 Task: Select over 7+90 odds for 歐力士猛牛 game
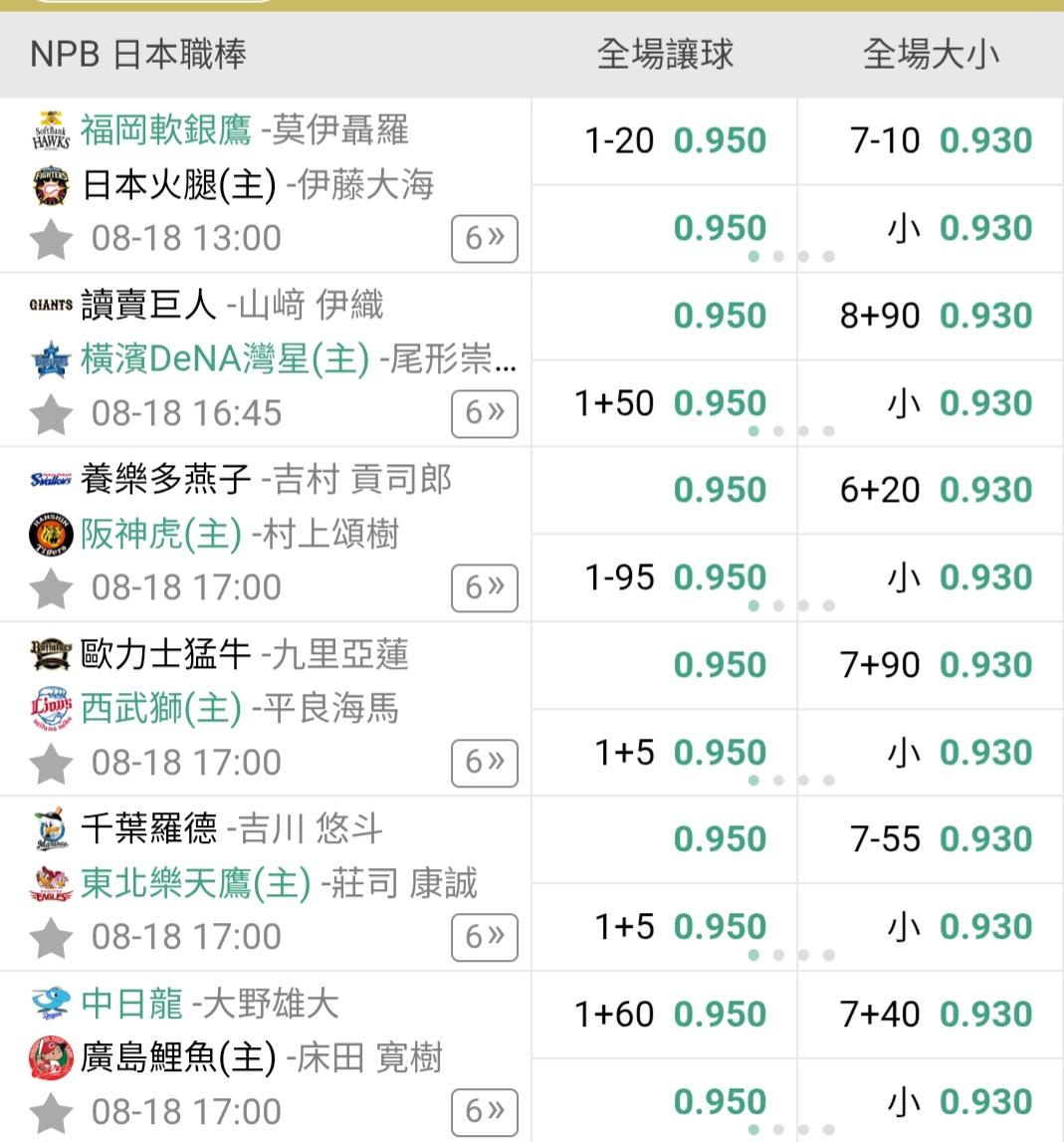[x=930, y=665]
